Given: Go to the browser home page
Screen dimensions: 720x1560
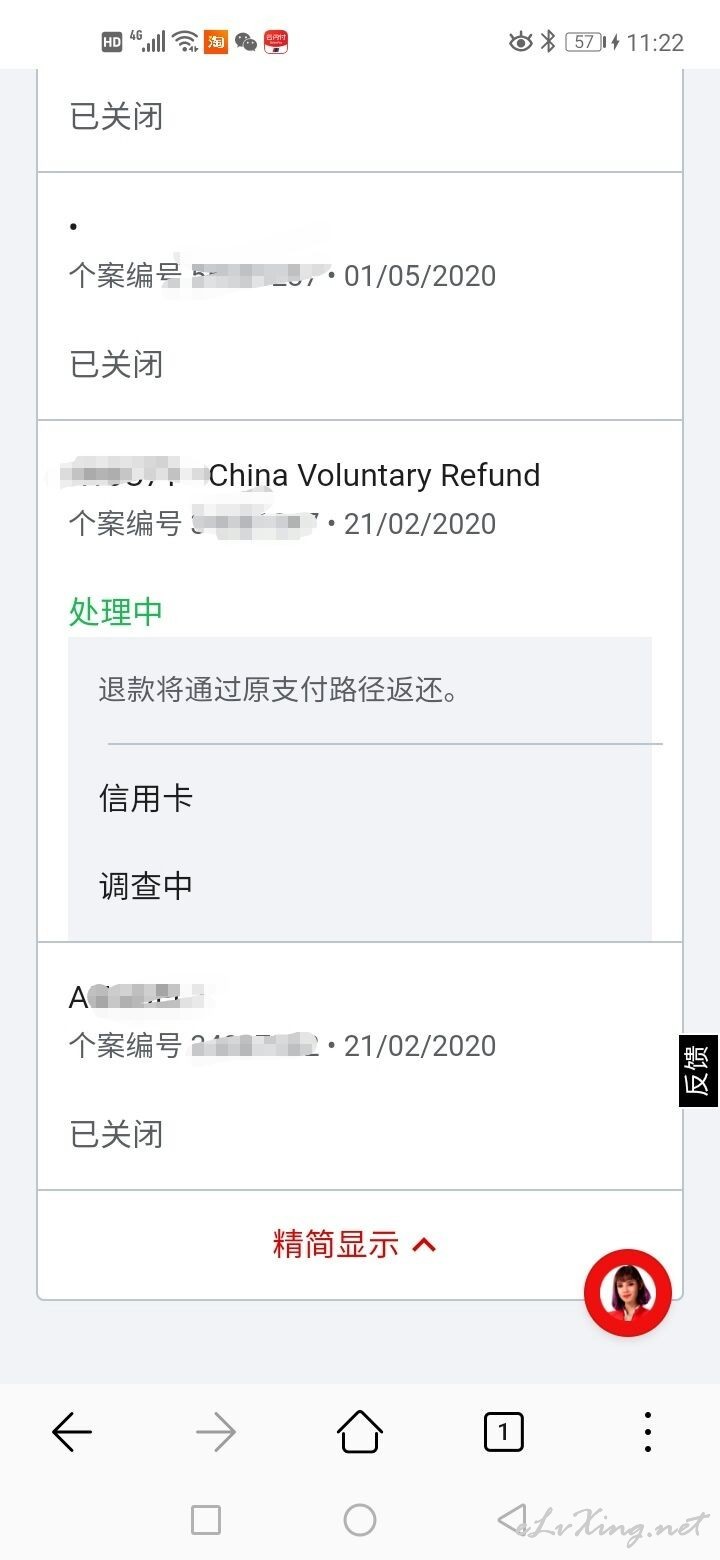Looking at the screenshot, I should 359,1433.
